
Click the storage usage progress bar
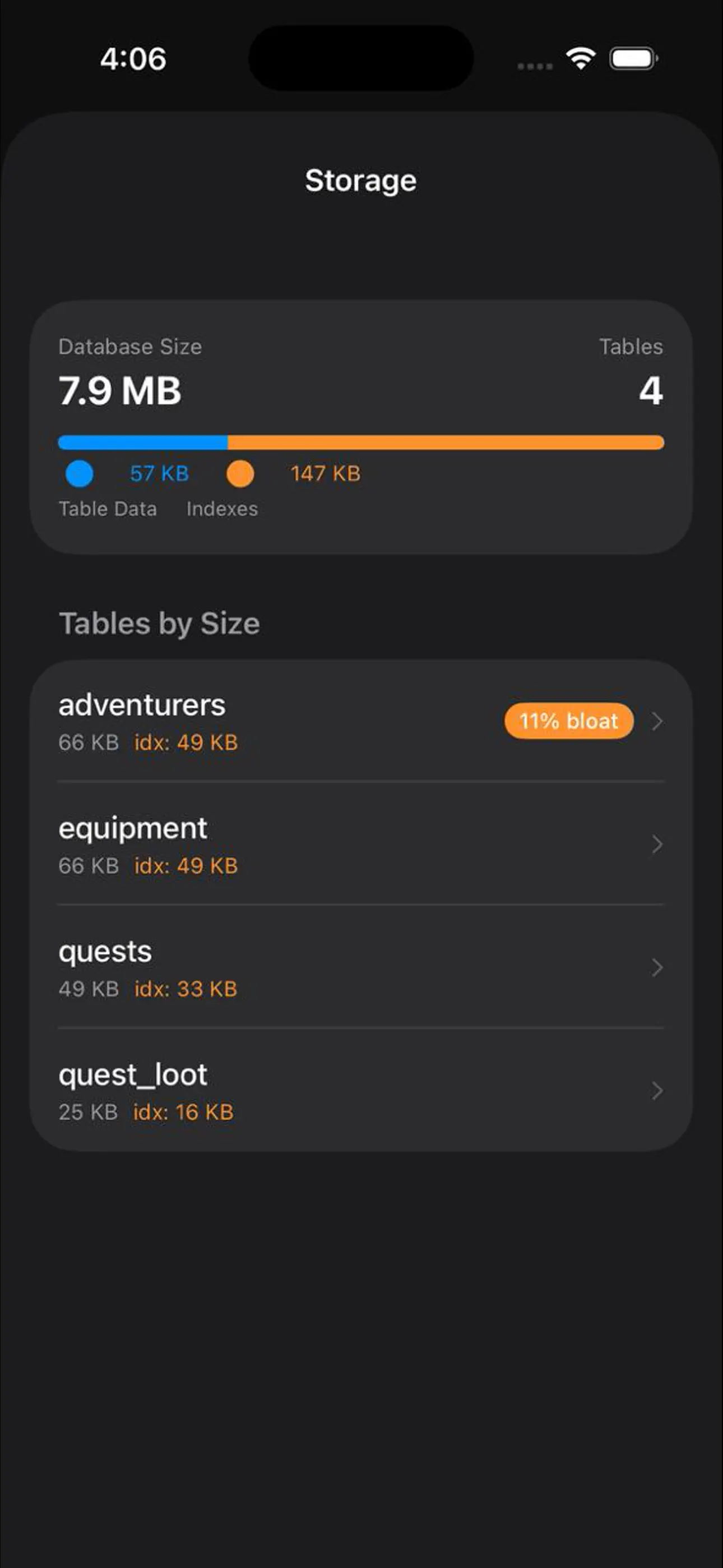(x=361, y=442)
